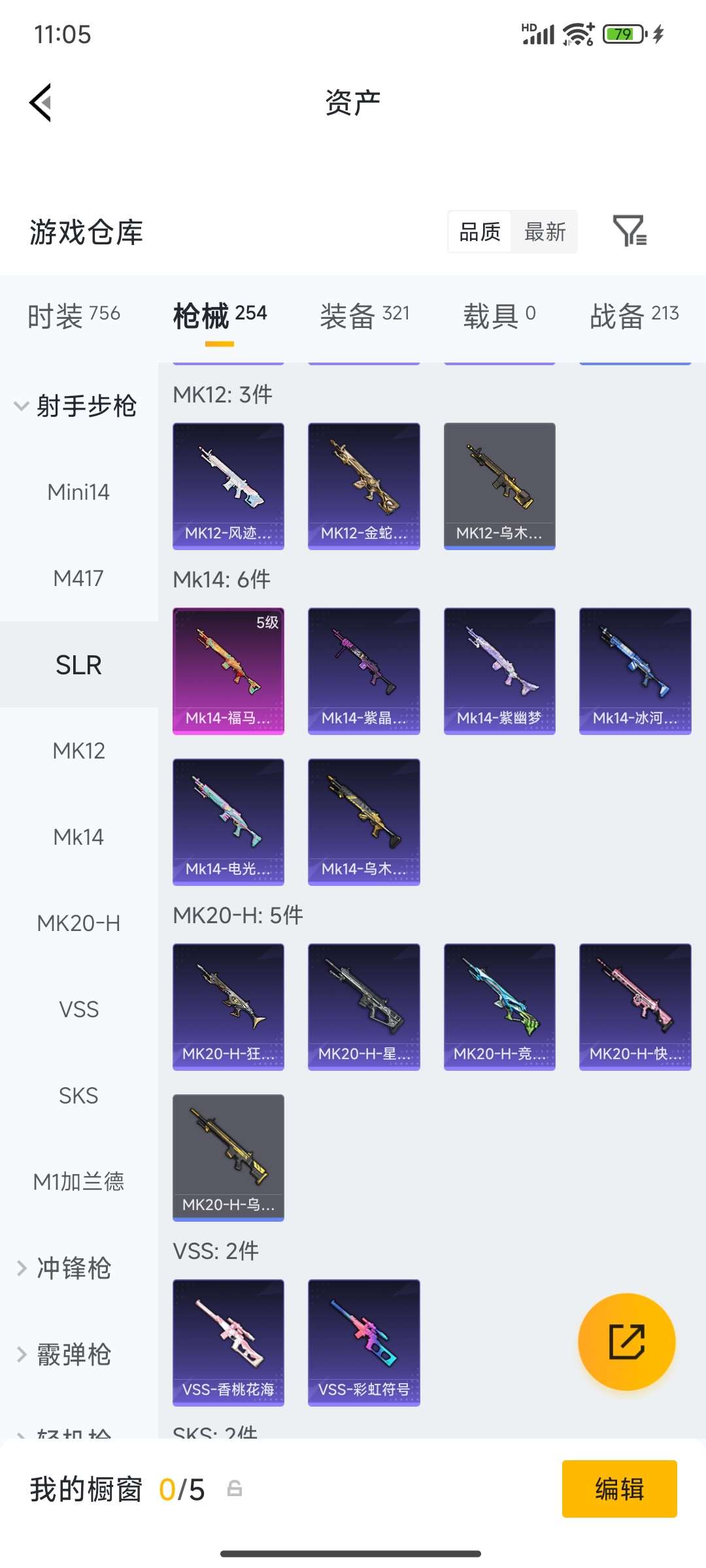
Task: Open the 载具 tab
Action: tap(499, 315)
